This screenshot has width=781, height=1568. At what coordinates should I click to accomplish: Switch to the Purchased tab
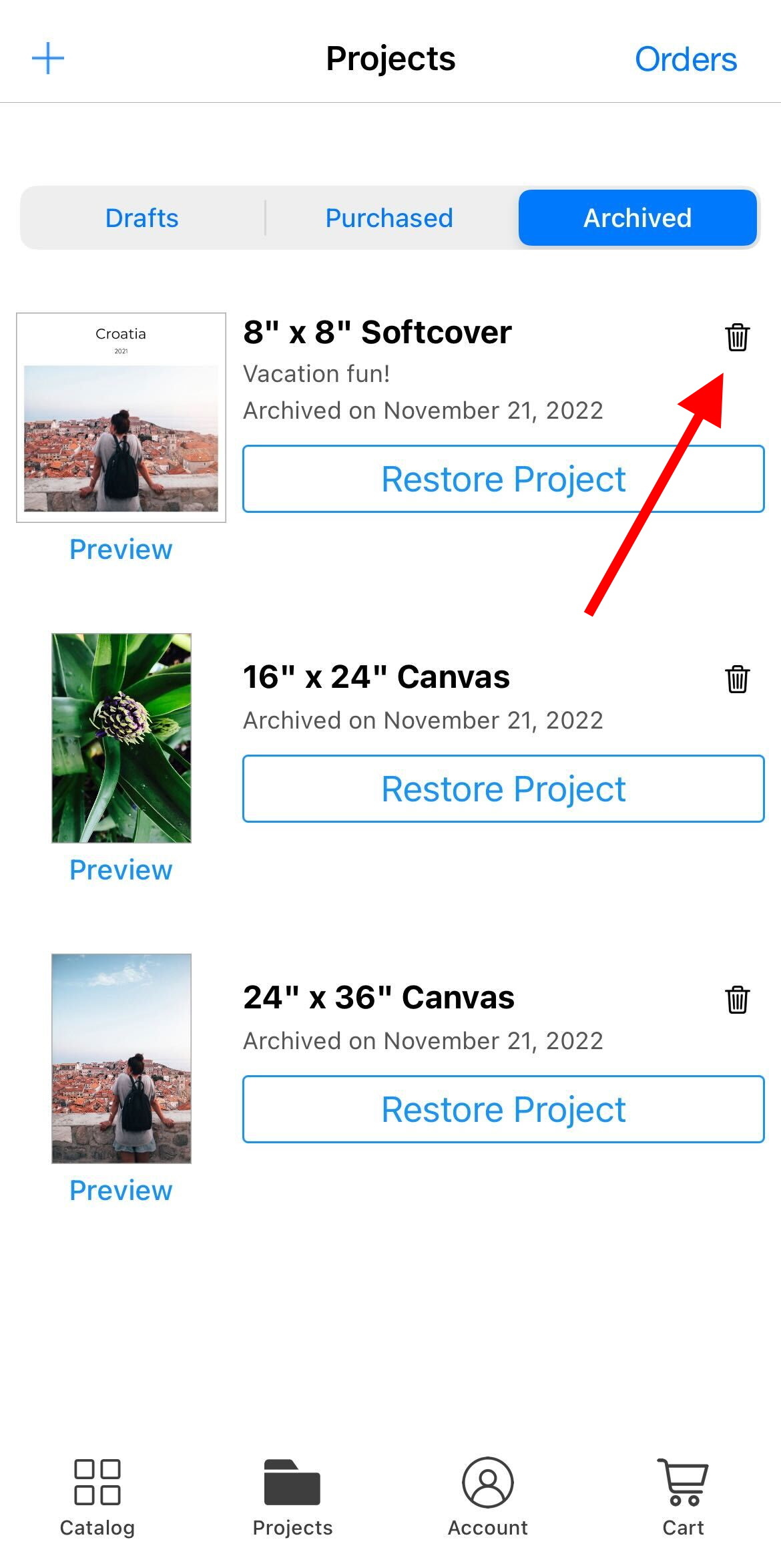pos(389,218)
